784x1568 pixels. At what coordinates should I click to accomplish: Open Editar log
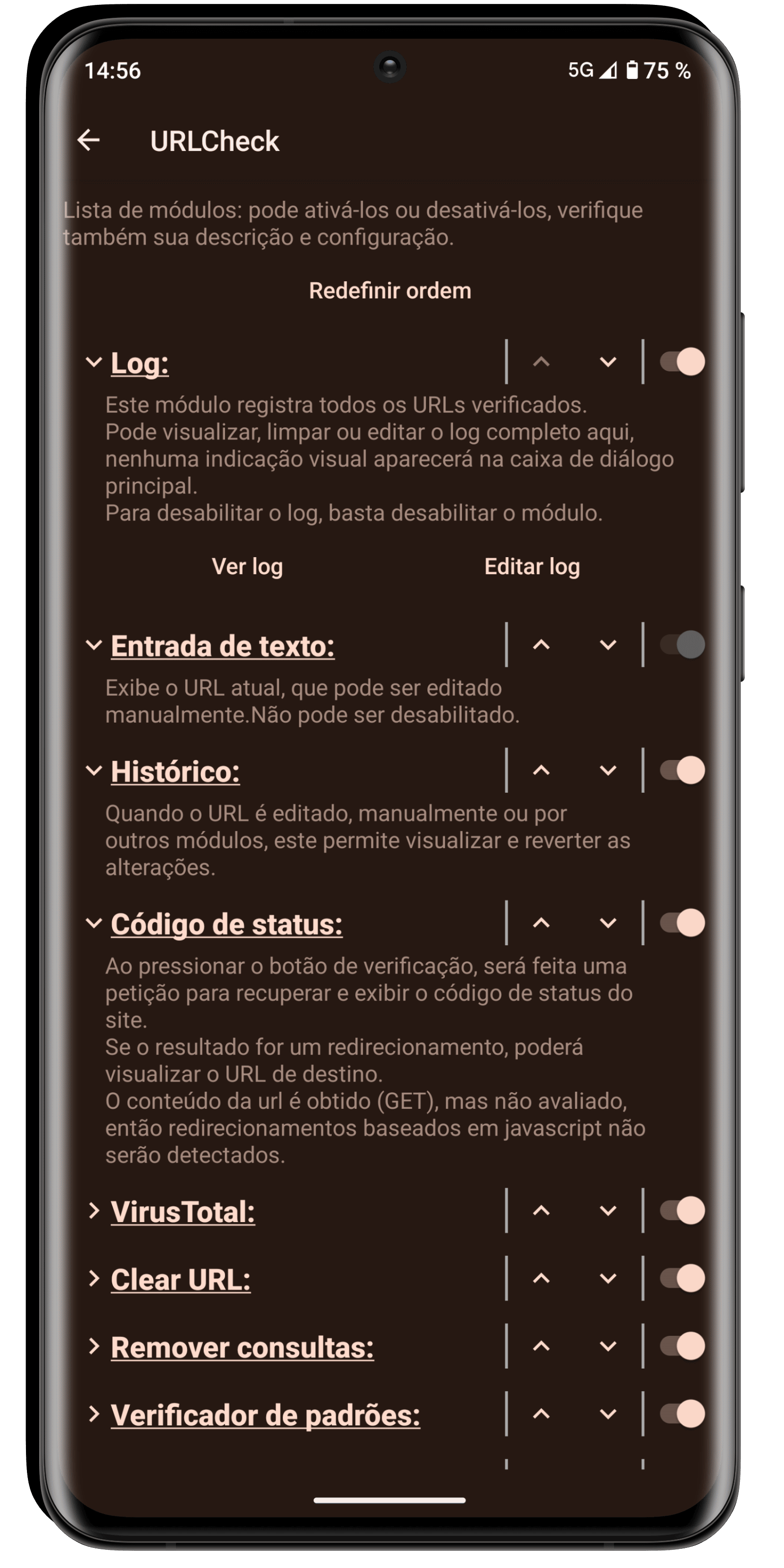[532, 566]
